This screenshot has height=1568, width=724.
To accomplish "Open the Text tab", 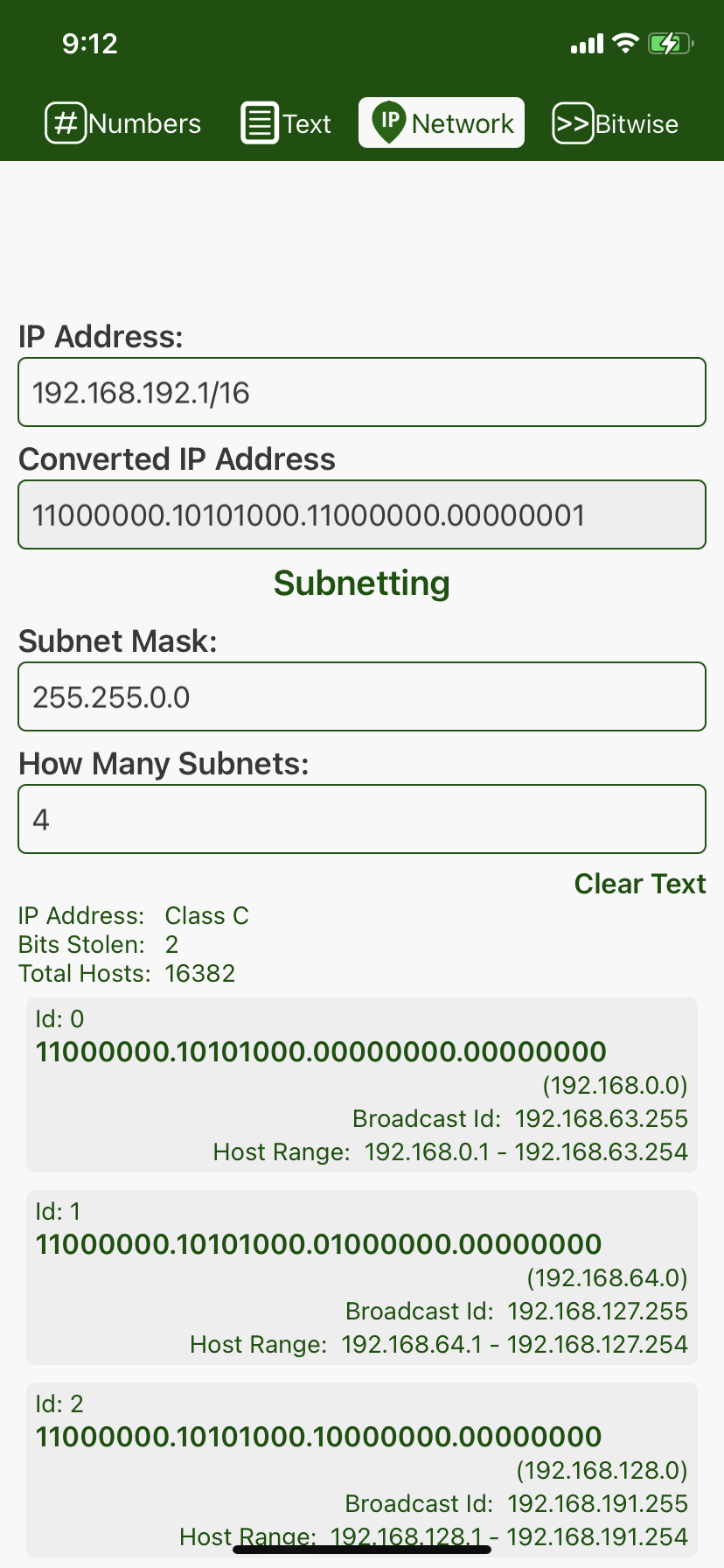I will (x=286, y=123).
